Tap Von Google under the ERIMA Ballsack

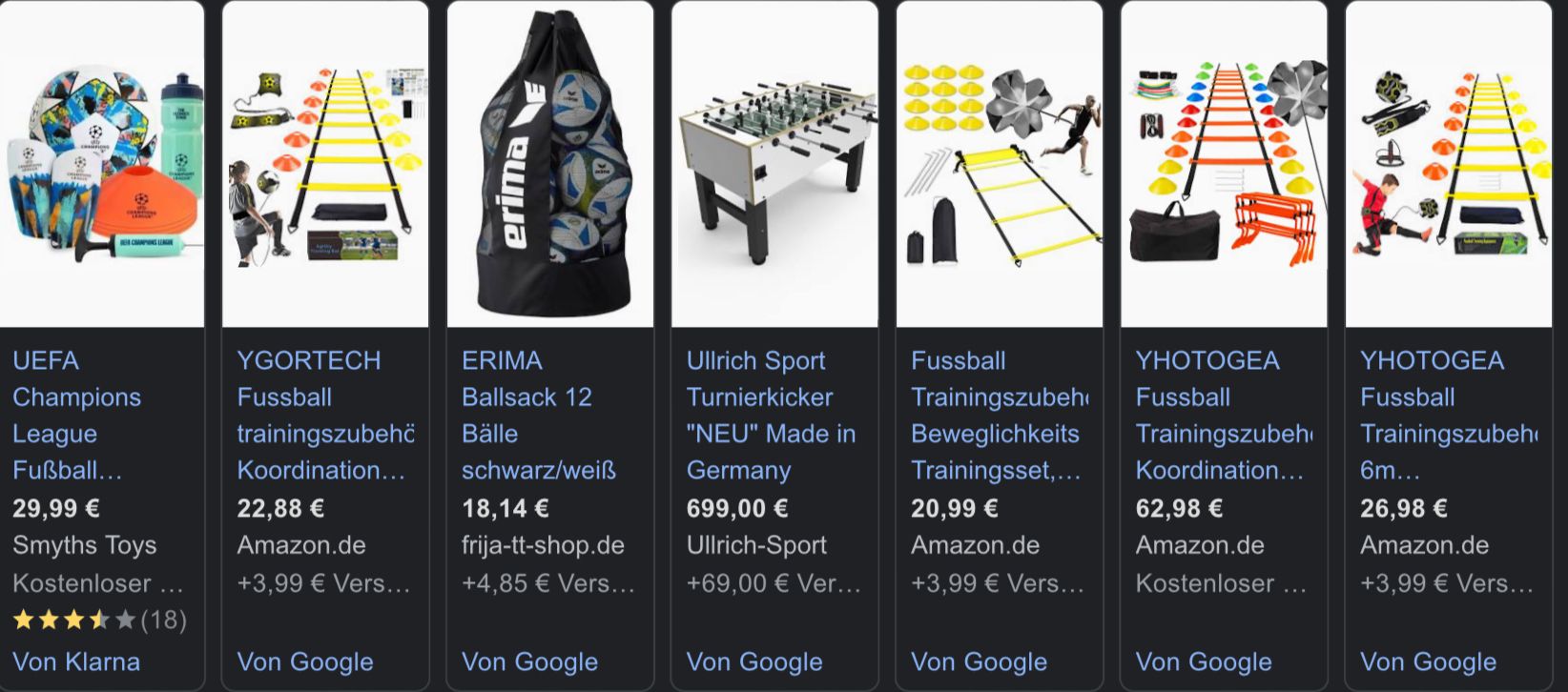[x=529, y=661]
